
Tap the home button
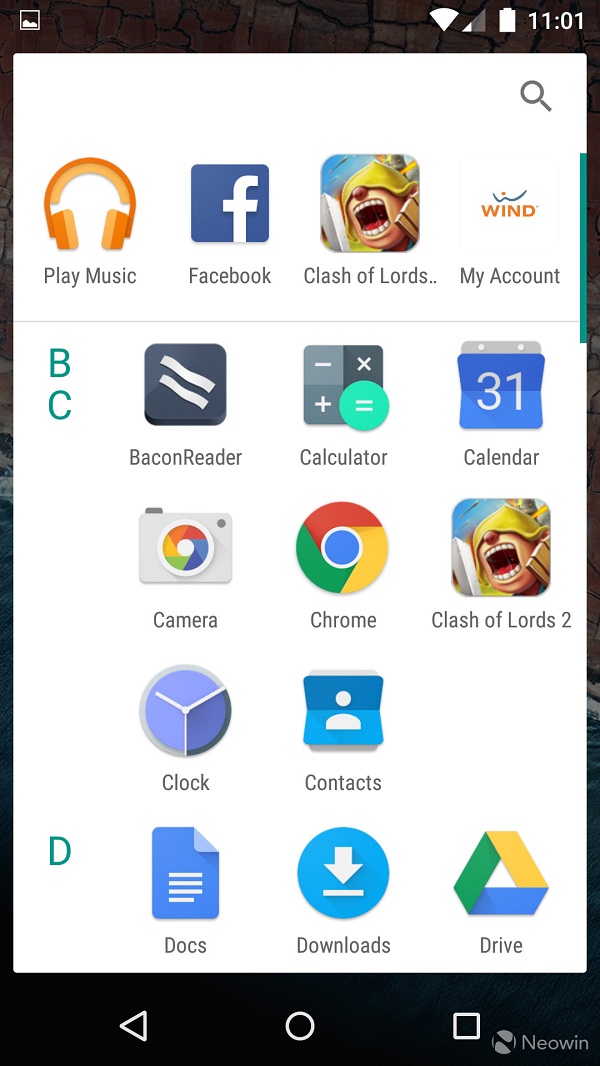click(x=300, y=1025)
